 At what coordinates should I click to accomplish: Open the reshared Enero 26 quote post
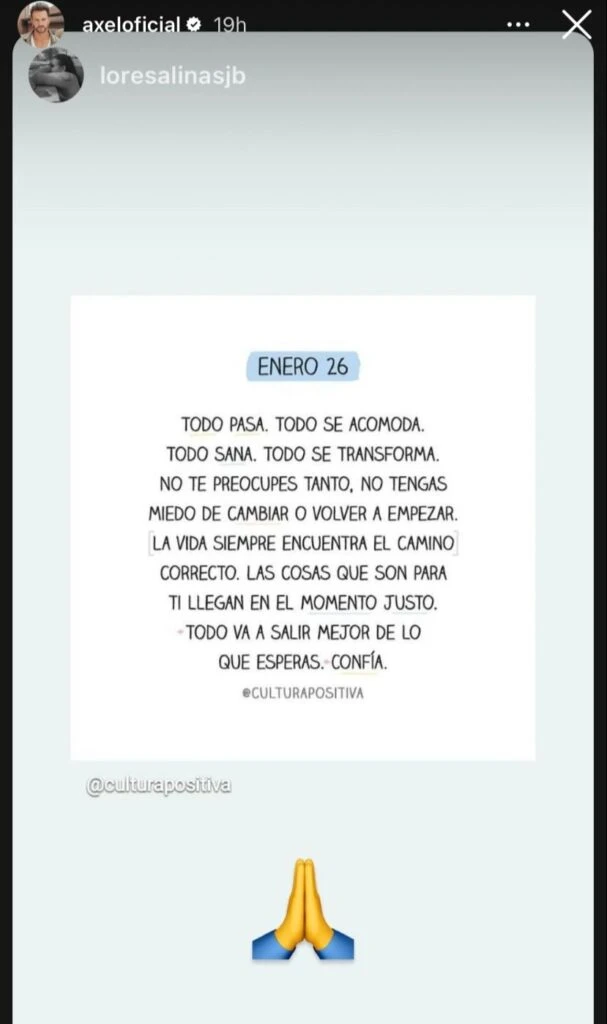pyautogui.click(x=302, y=527)
